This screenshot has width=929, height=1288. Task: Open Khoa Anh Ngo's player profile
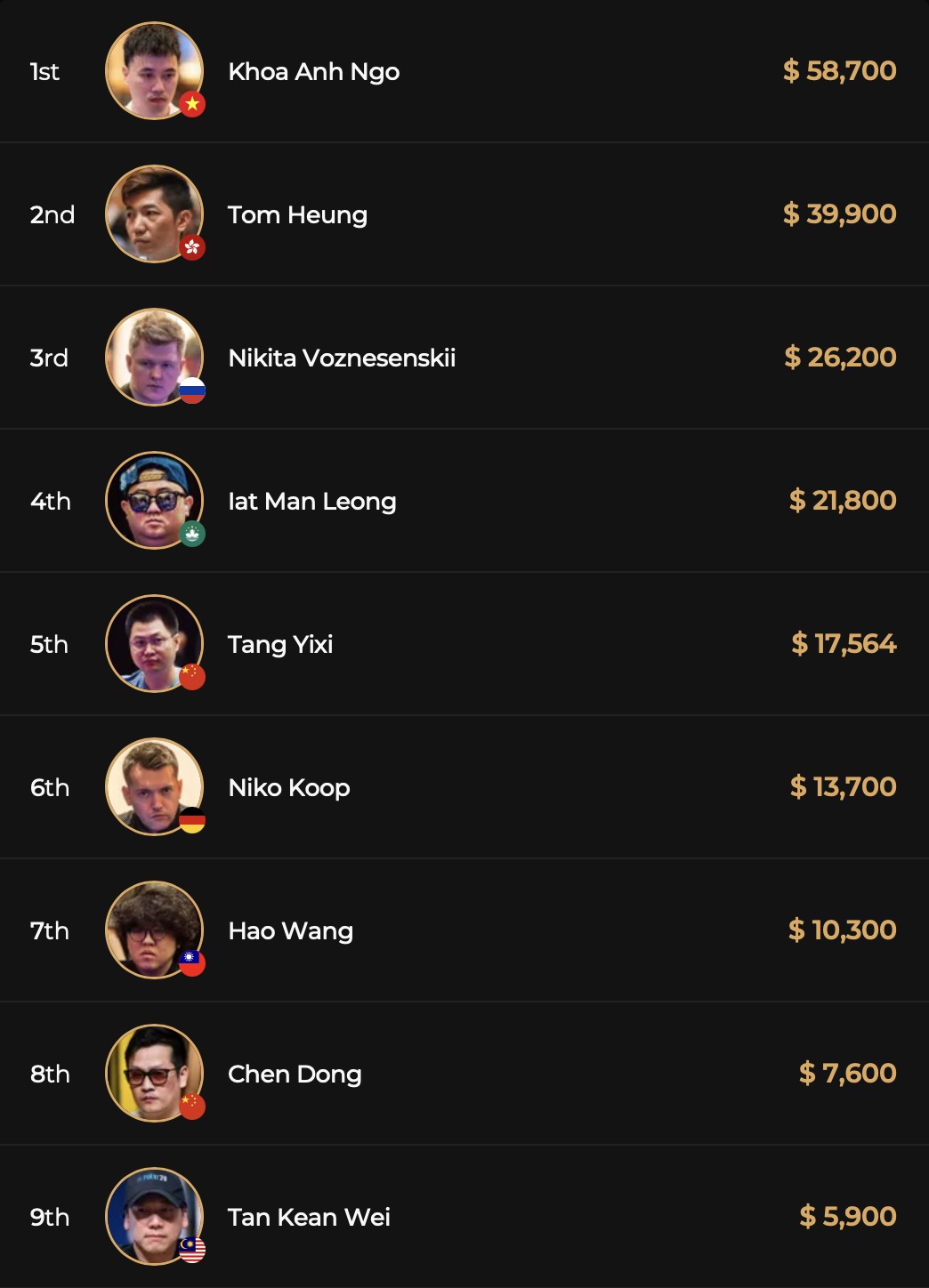[x=313, y=71]
